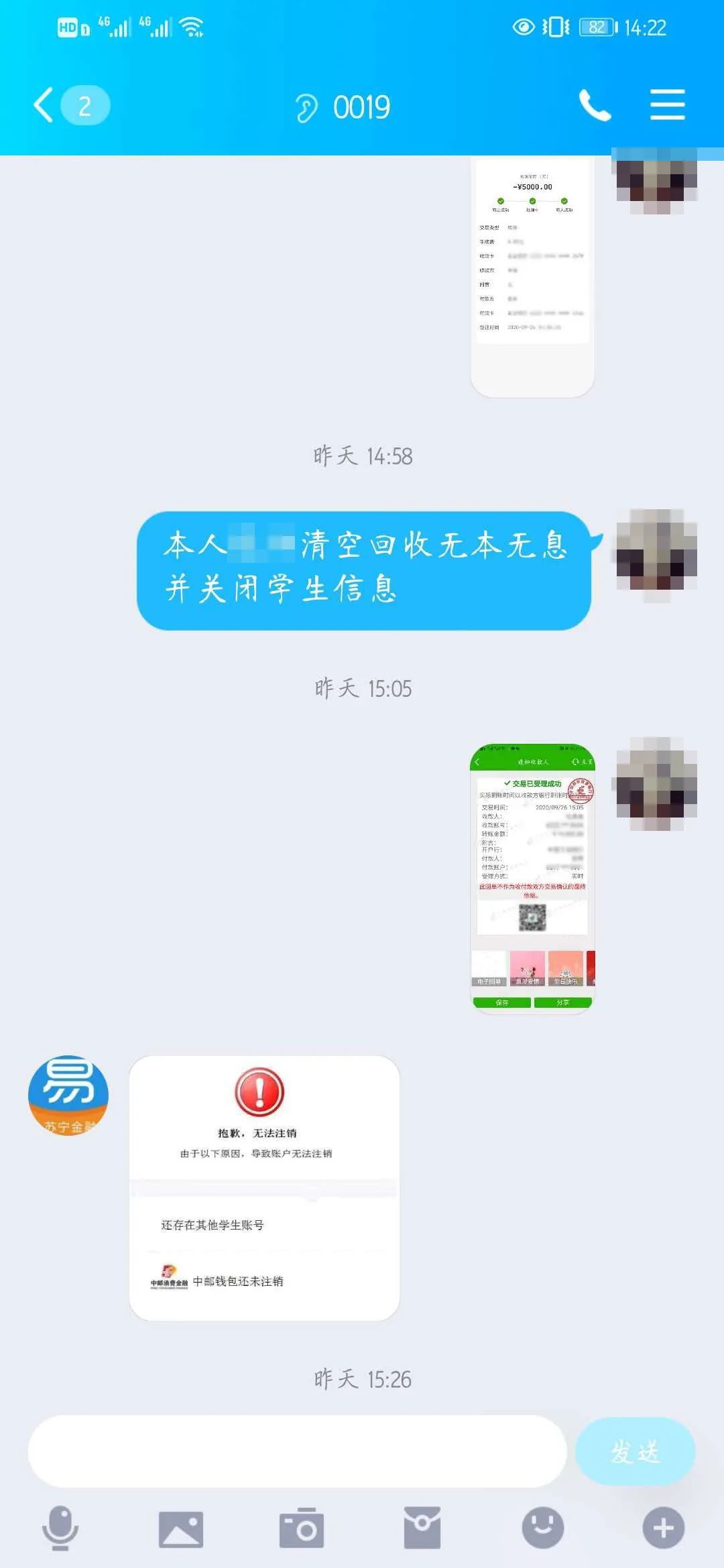Start a voice call with 0019
Image resolution: width=724 pixels, height=1568 pixels.
pos(595,106)
